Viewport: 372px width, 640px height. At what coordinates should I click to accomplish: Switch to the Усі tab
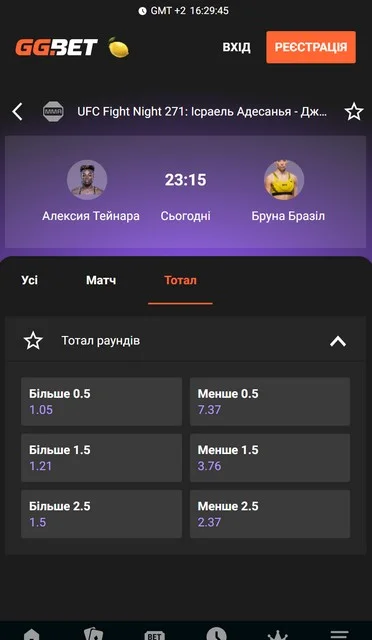(x=29, y=280)
